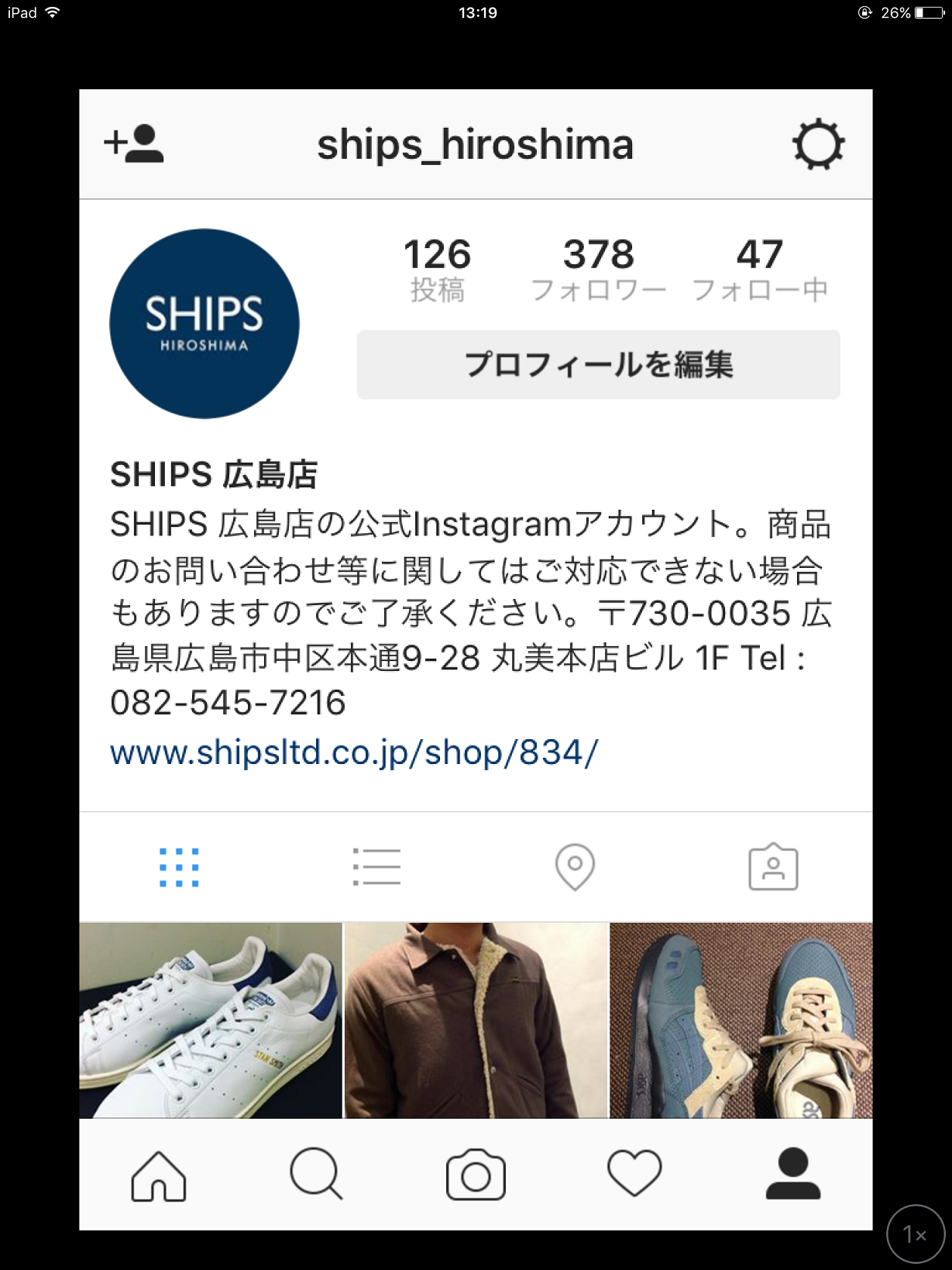952x1270 pixels.
Task: Open the search tab
Action: (316, 1175)
